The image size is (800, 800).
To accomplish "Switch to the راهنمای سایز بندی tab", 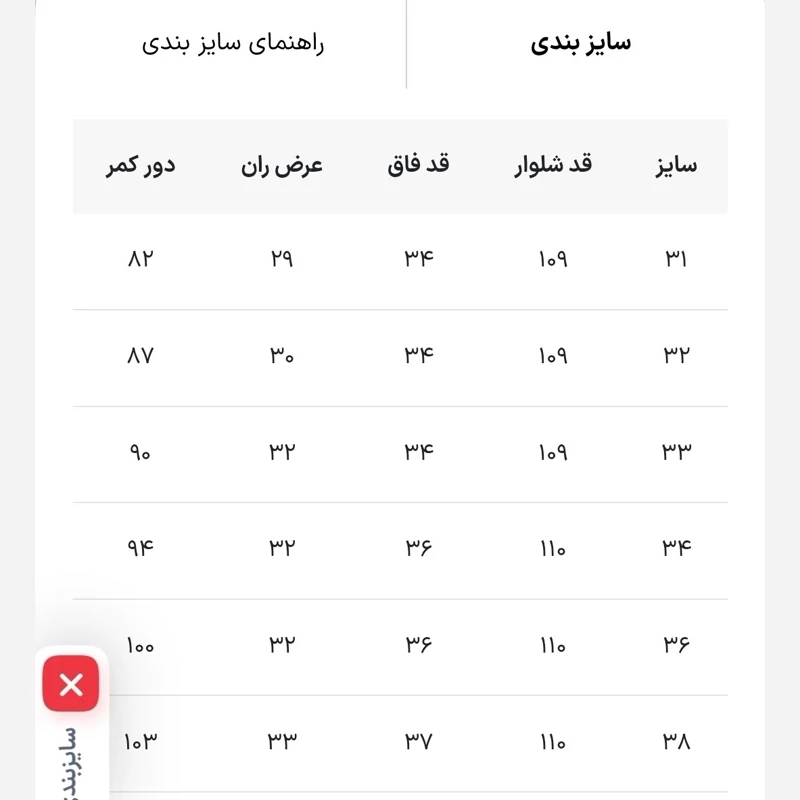I will (x=233, y=44).
